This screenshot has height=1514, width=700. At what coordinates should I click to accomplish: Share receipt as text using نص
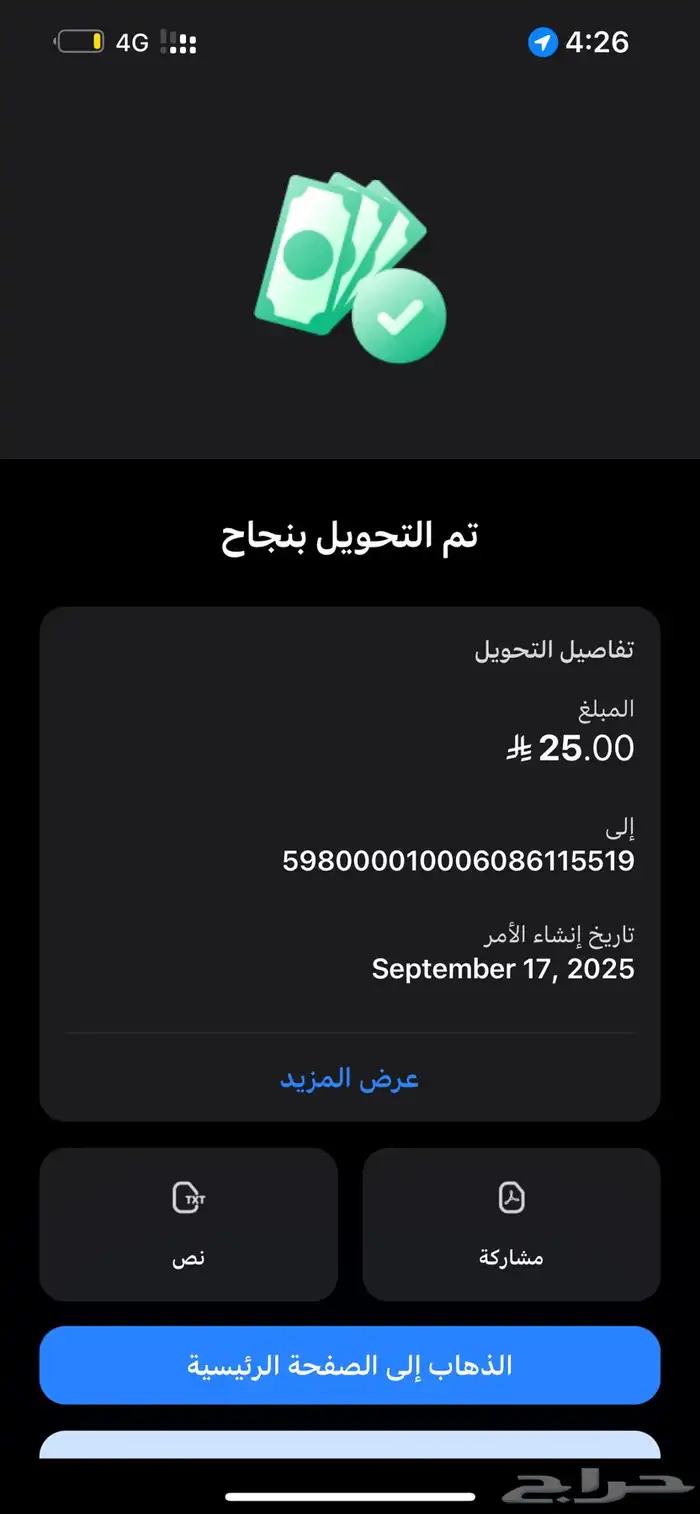click(x=188, y=1224)
